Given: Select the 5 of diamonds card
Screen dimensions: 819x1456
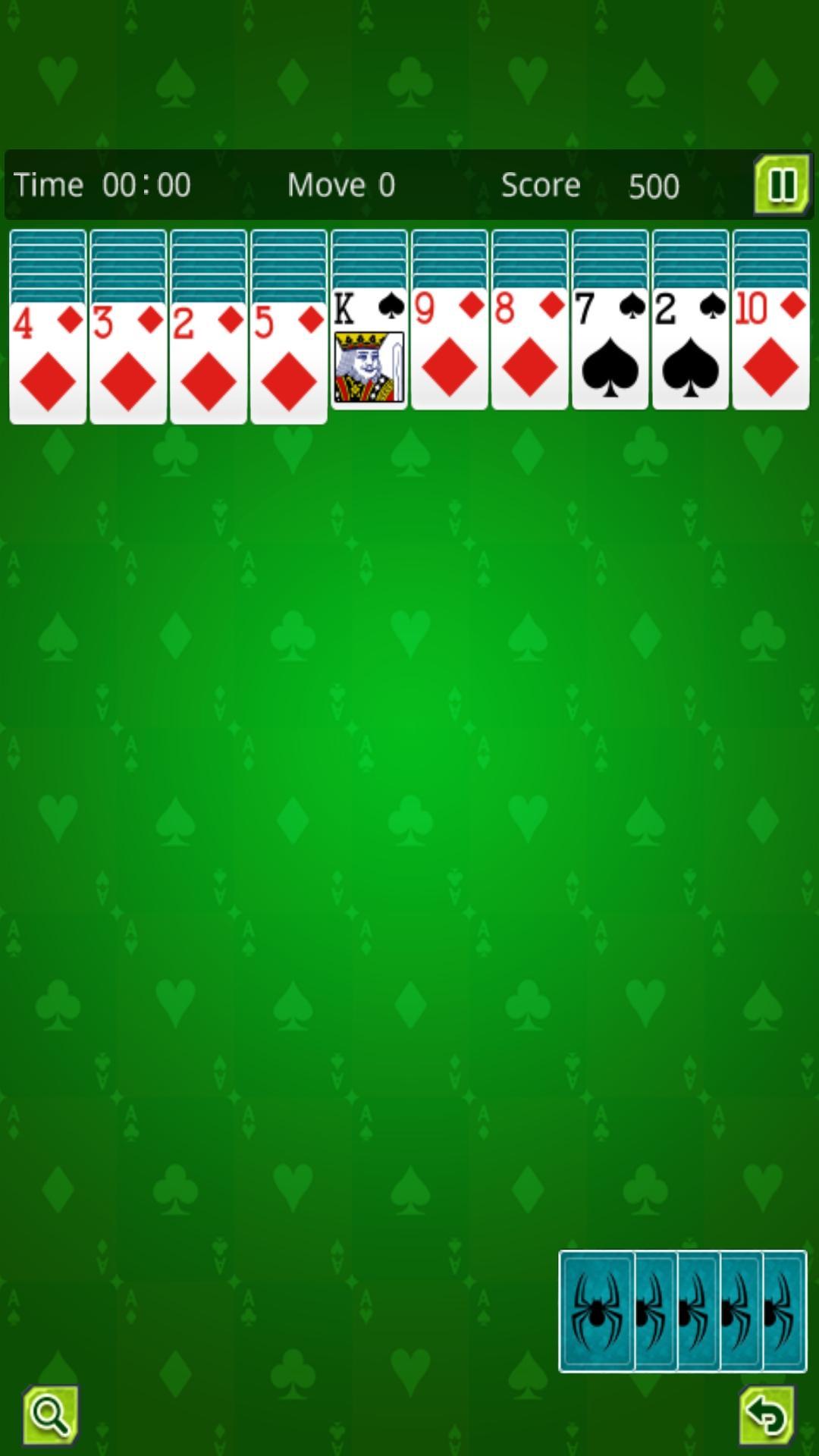Looking at the screenshot, I should point(289,362).
